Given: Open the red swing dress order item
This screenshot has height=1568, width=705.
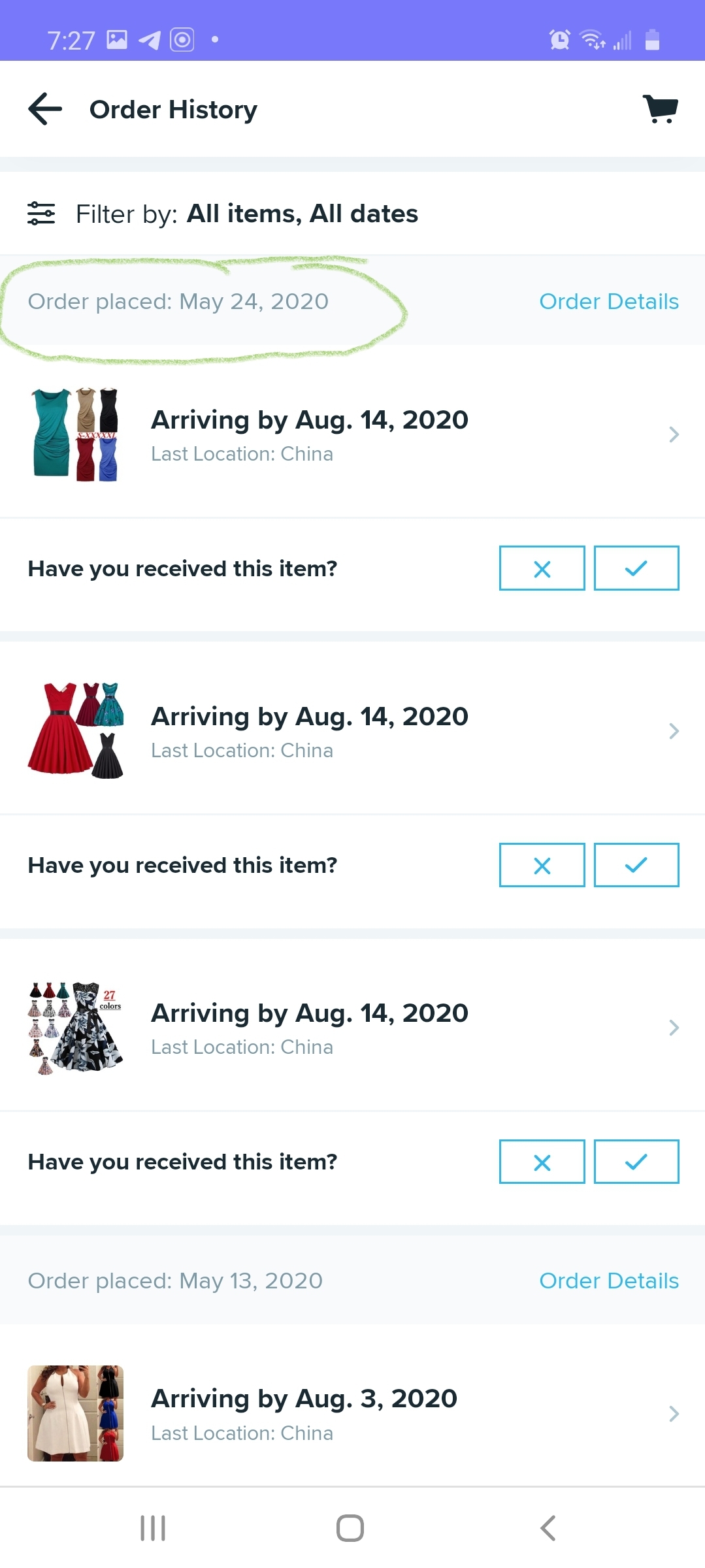Looking at the screenshot, I should point(352,731).
